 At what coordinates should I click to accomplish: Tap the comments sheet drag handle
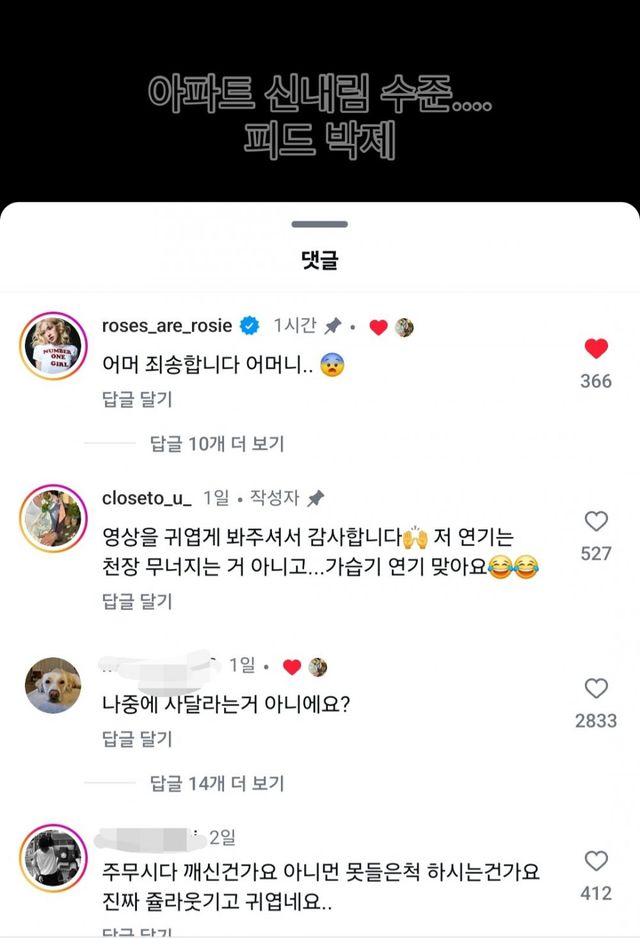320,224
